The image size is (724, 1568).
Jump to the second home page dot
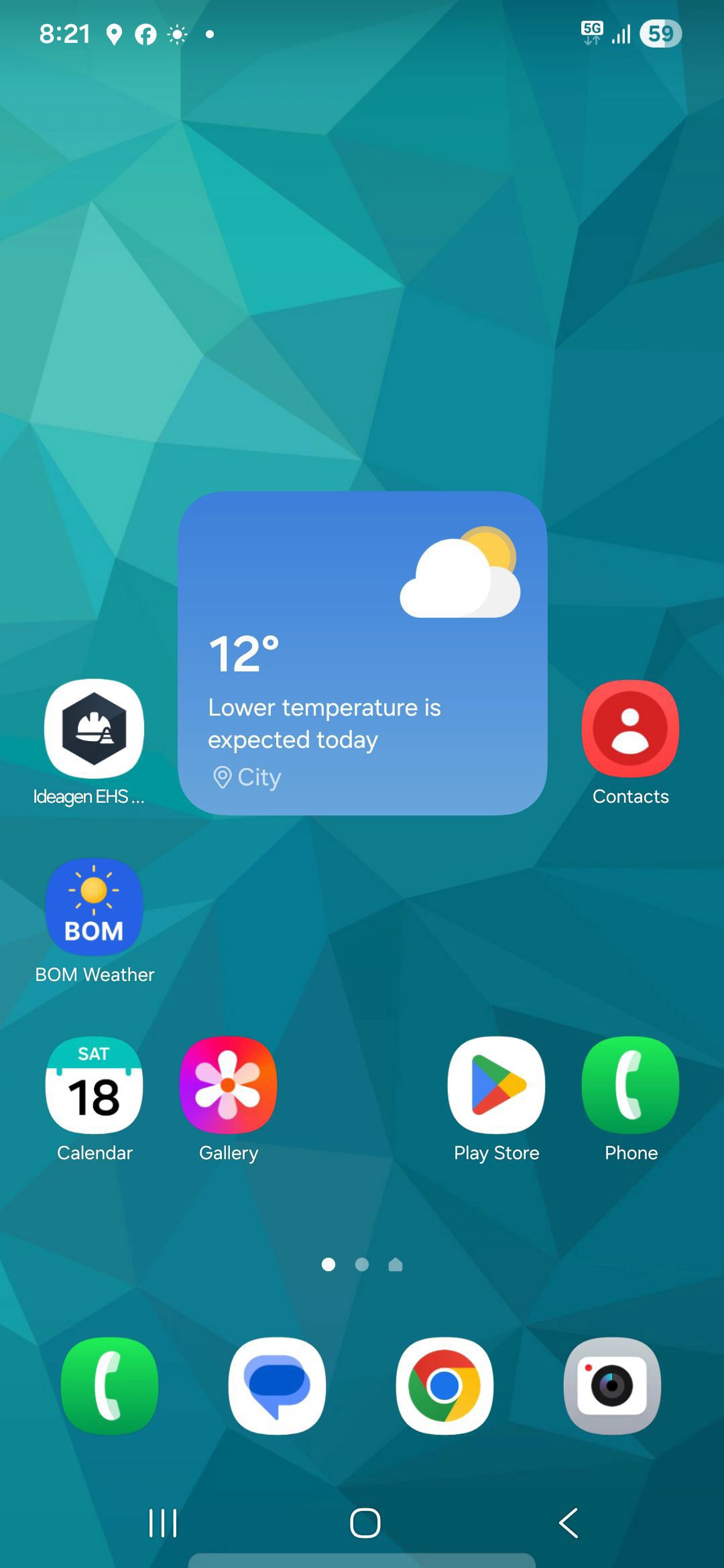click(362, 1264)
